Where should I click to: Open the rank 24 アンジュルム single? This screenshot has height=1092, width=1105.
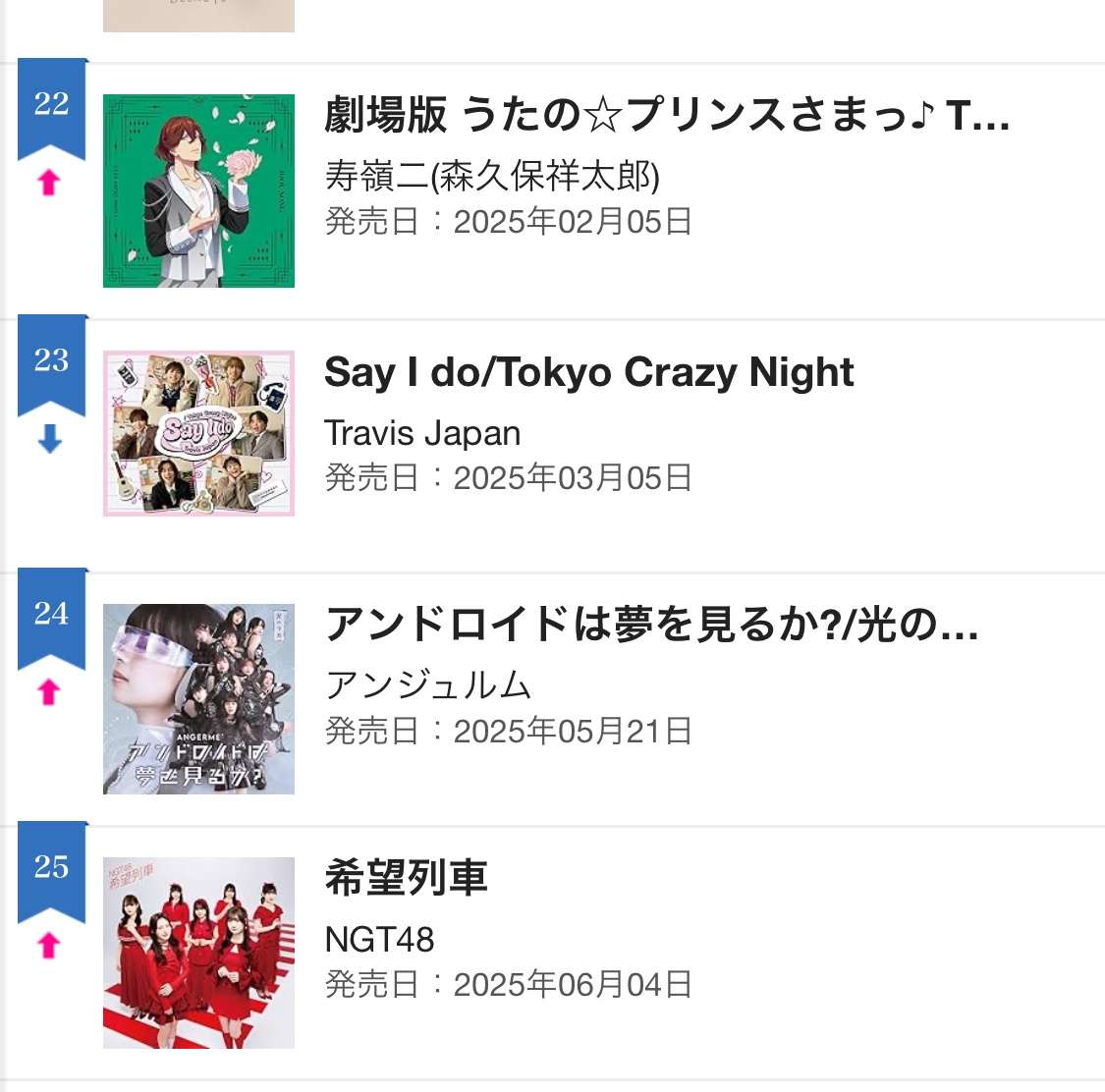[x=650, y=625]
